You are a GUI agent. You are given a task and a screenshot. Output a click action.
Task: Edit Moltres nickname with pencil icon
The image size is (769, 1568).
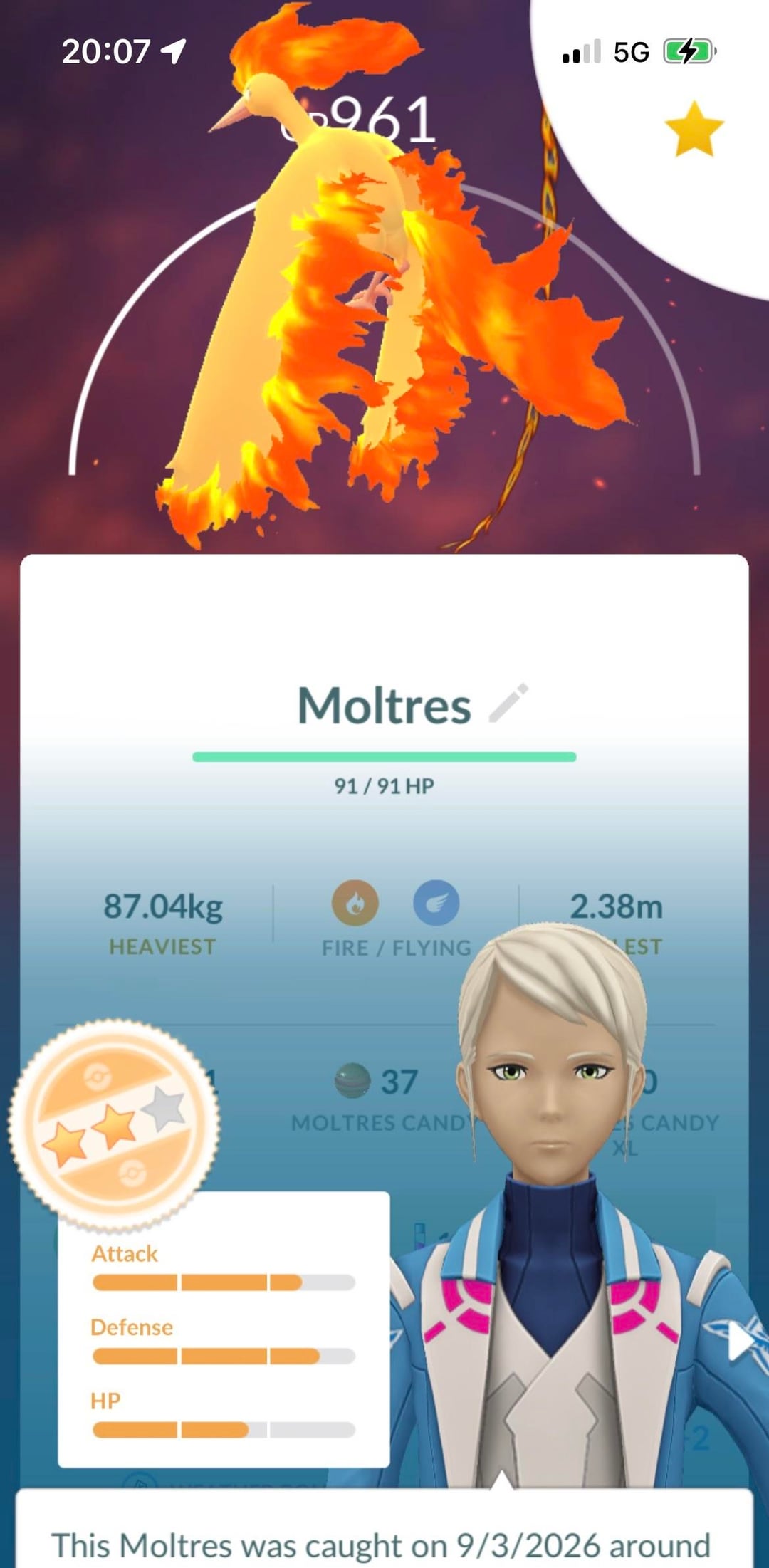click(508, 703)
